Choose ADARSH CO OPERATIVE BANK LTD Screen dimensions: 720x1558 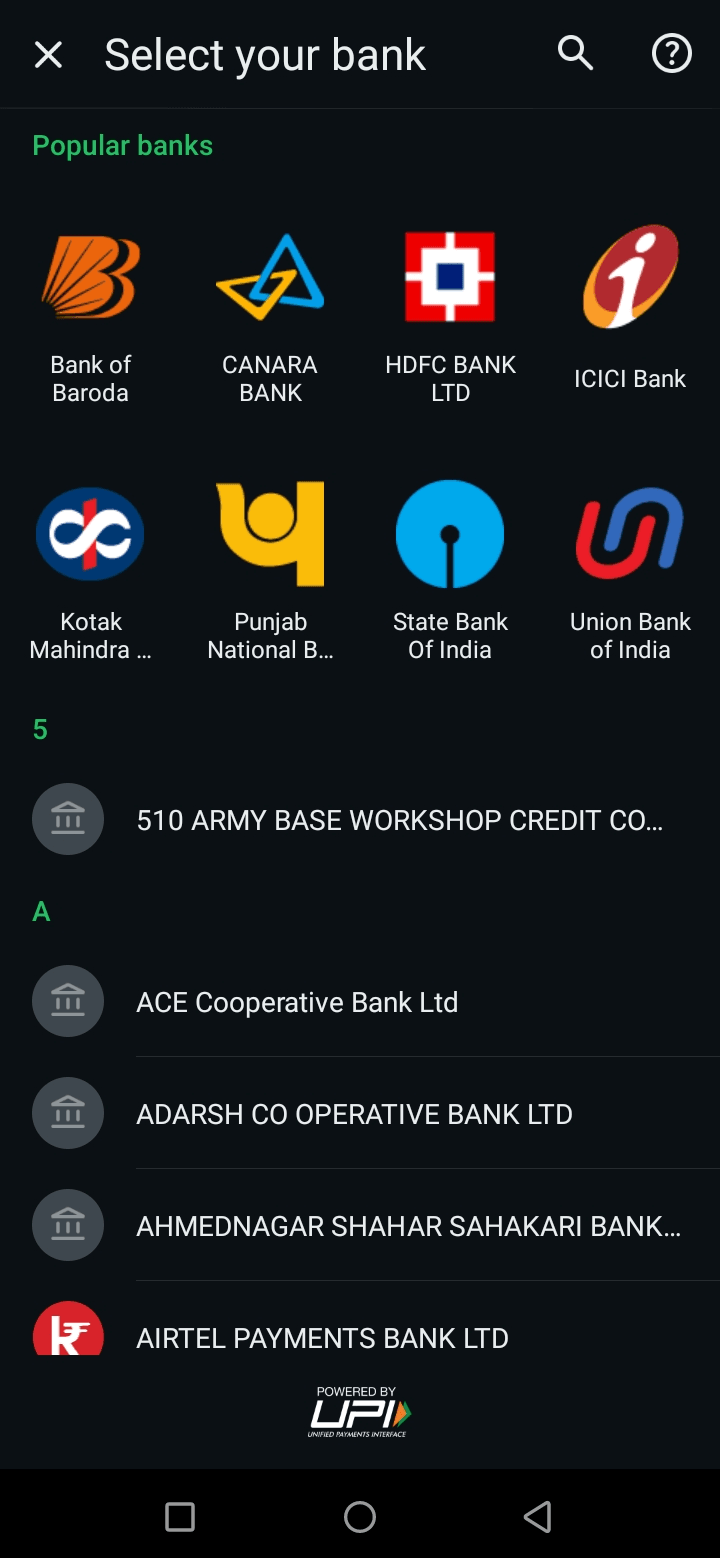(354, 1114)
